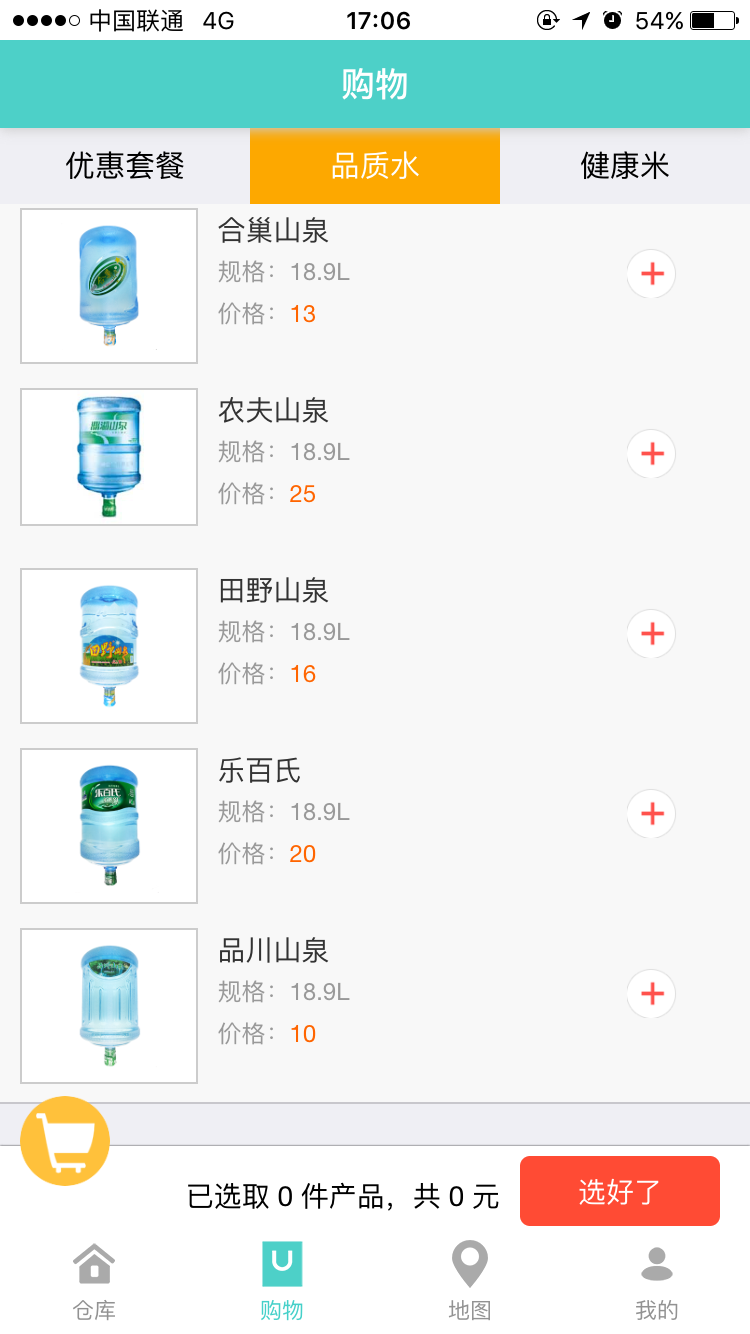
Task: Add 品川山泉 to the cart
Action: point(652,994)
